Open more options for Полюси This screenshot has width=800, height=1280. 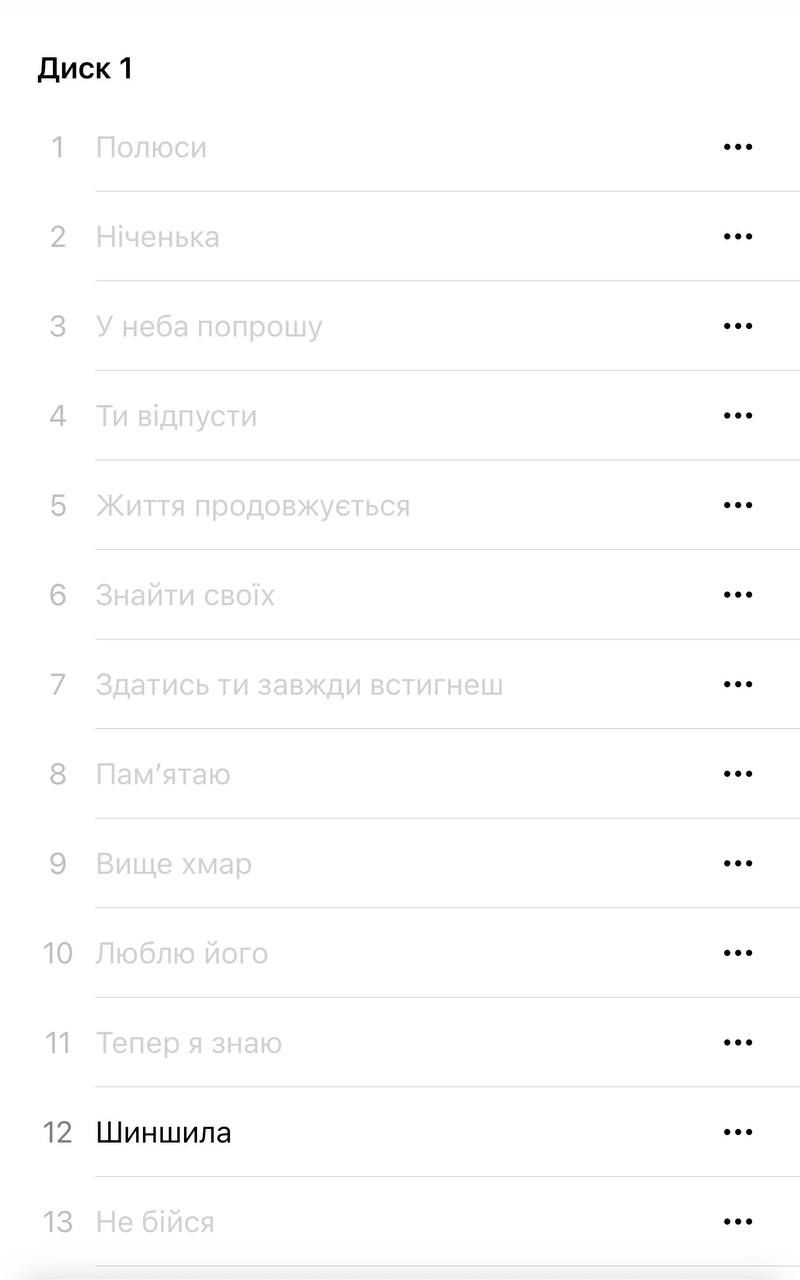pos(737,147)
